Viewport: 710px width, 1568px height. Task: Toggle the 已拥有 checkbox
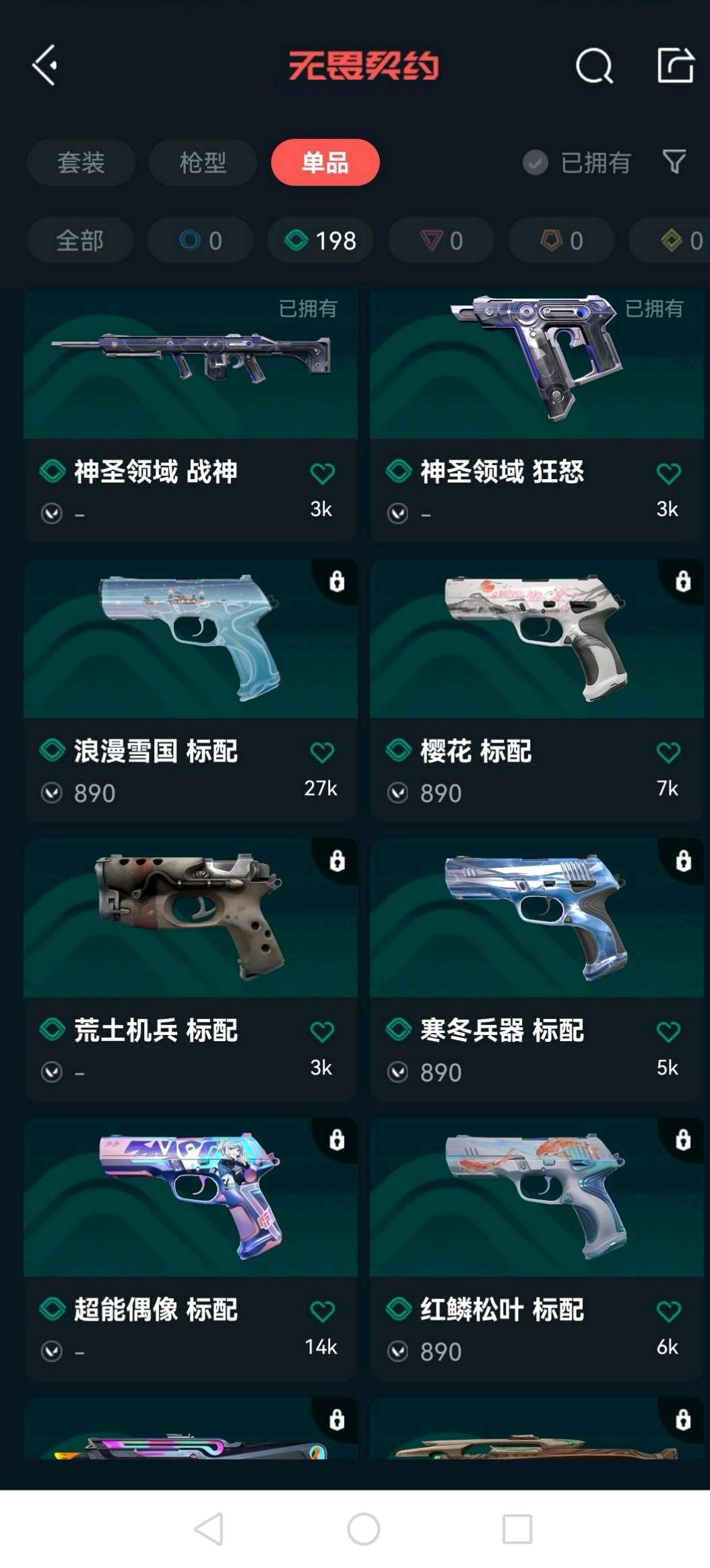click(x=536, y=162)
